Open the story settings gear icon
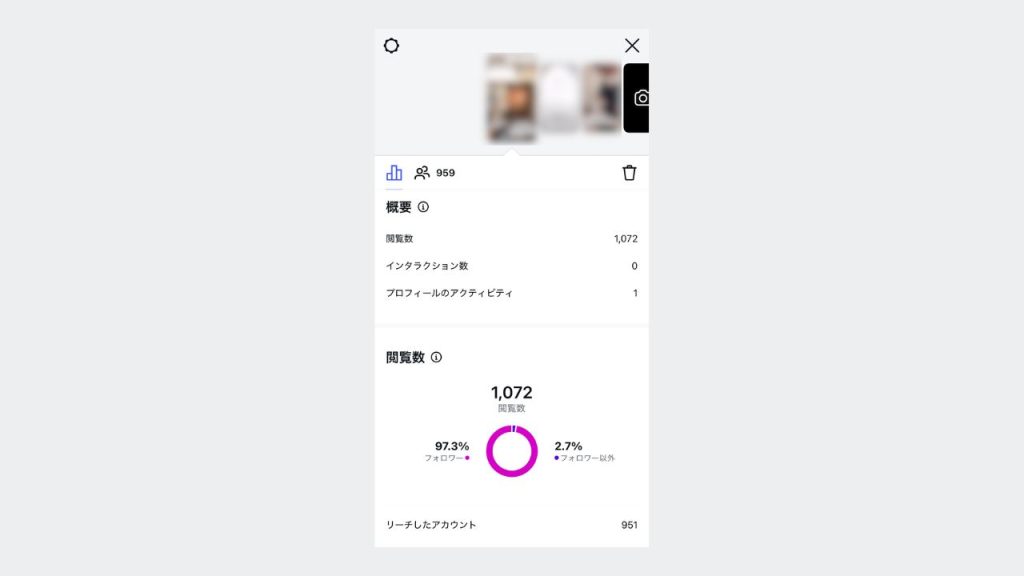The width and height of the screenshot is (1024, 576). click(391, 46)
